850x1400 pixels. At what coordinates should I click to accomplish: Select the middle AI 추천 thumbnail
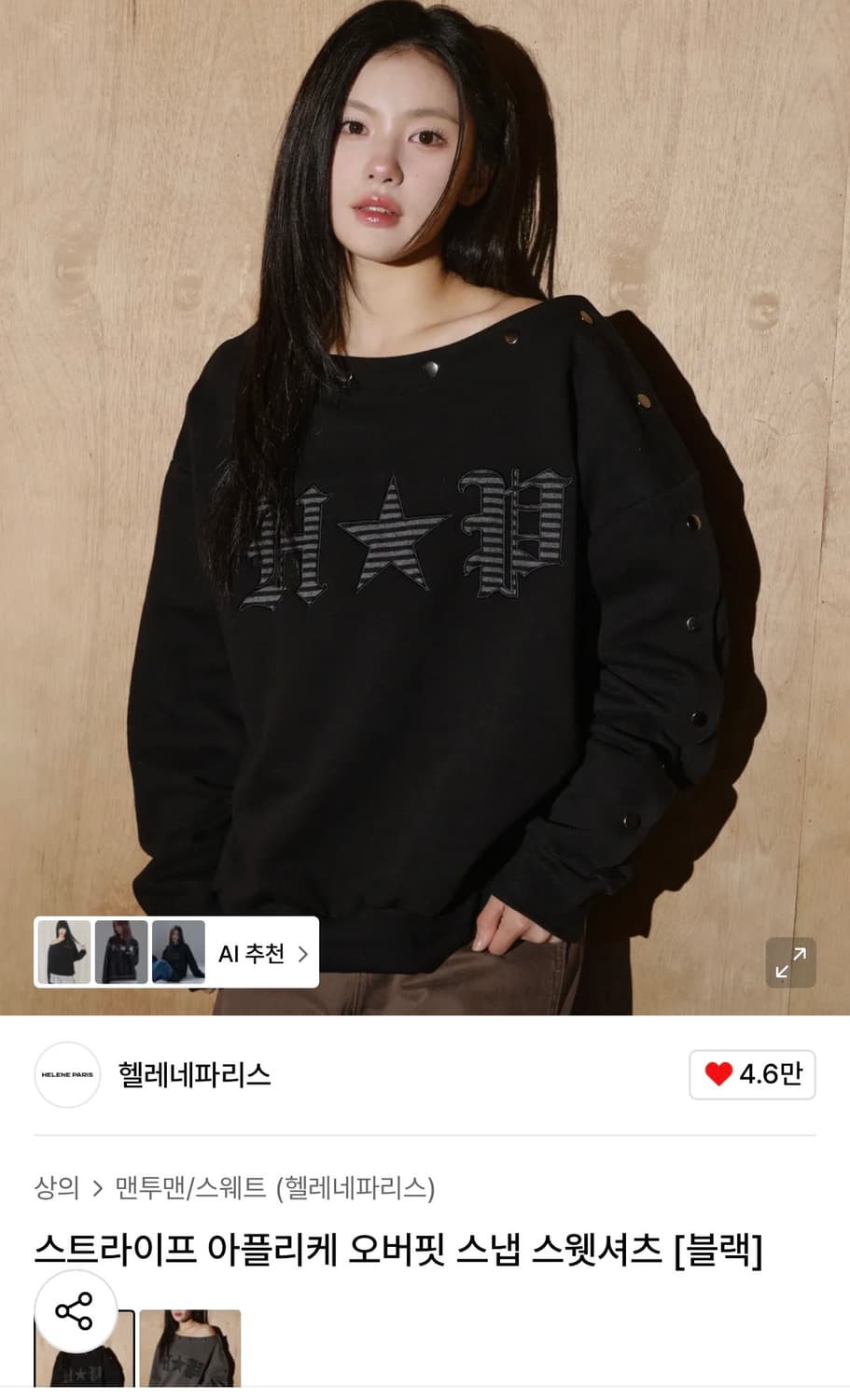(x=121, y=952)
